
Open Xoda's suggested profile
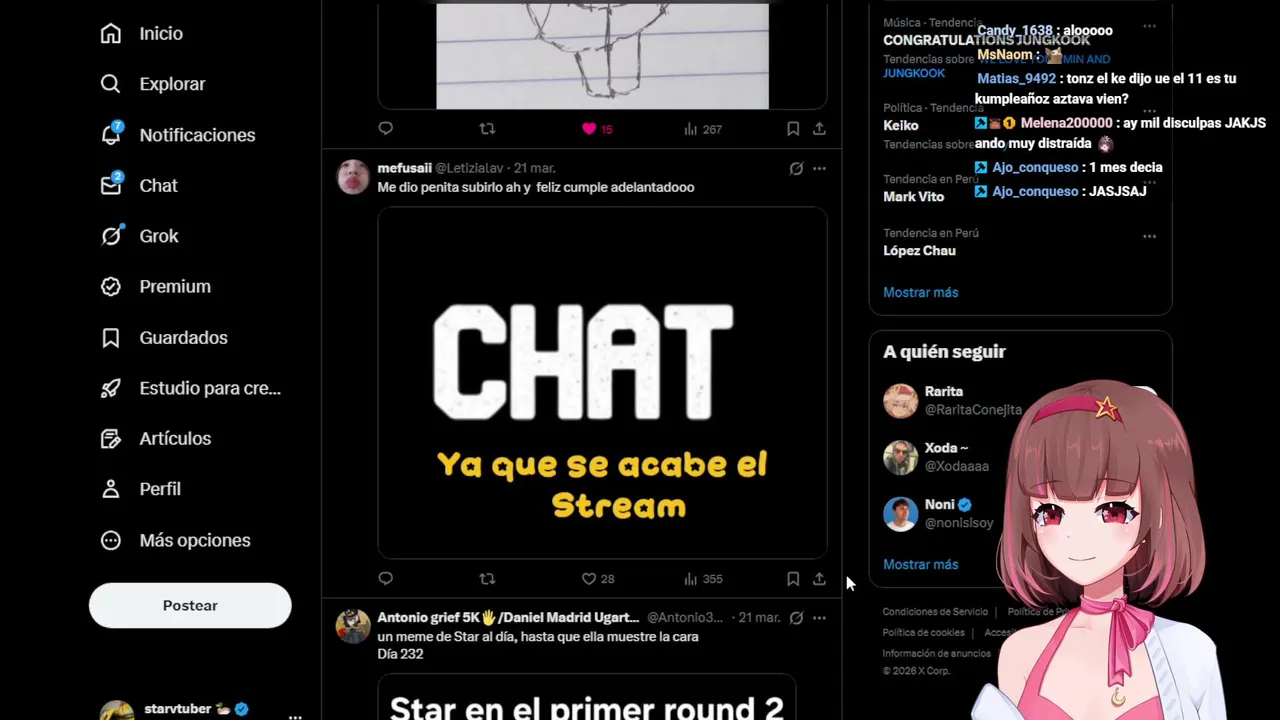pyautogui.click(x=946, y=457)
